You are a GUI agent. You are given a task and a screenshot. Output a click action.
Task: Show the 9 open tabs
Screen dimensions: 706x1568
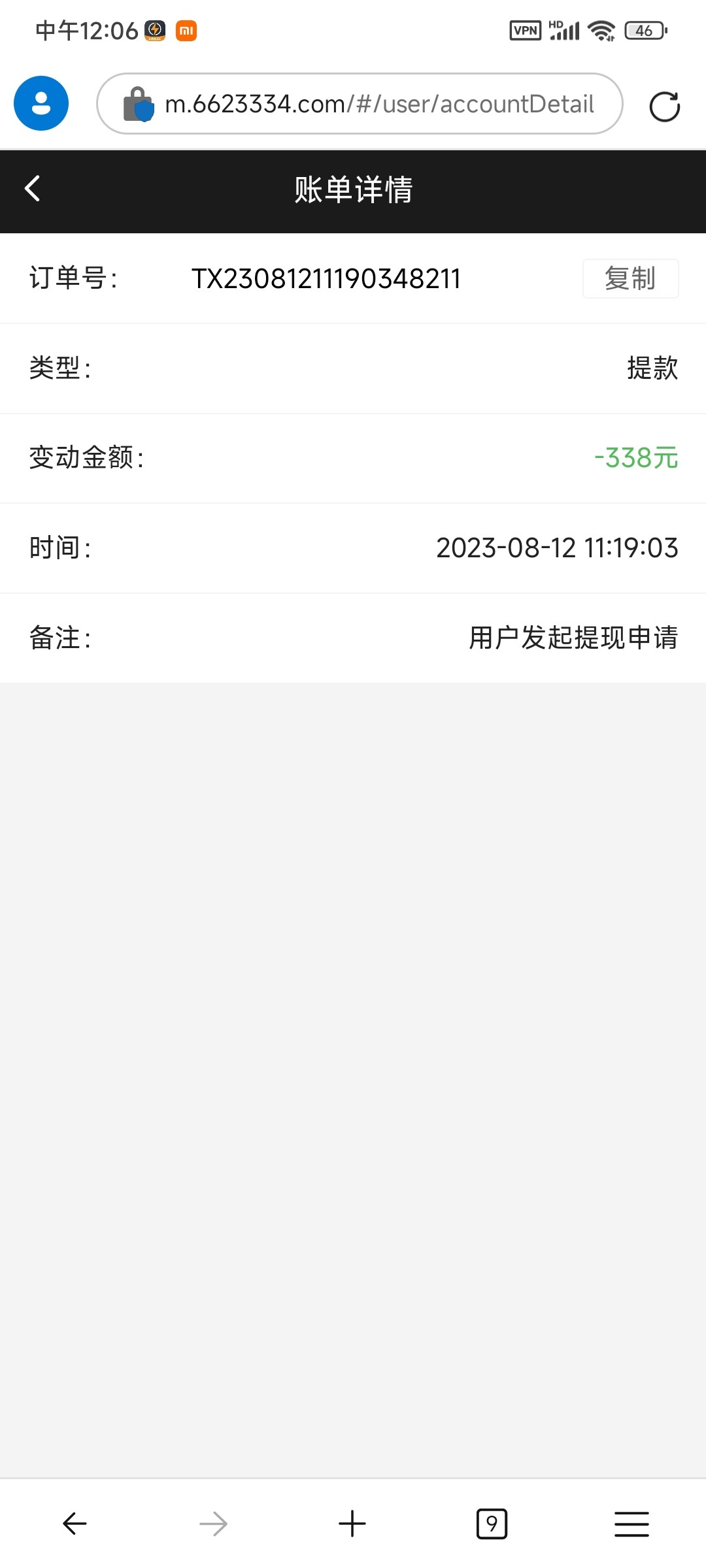click(492, 1524)
